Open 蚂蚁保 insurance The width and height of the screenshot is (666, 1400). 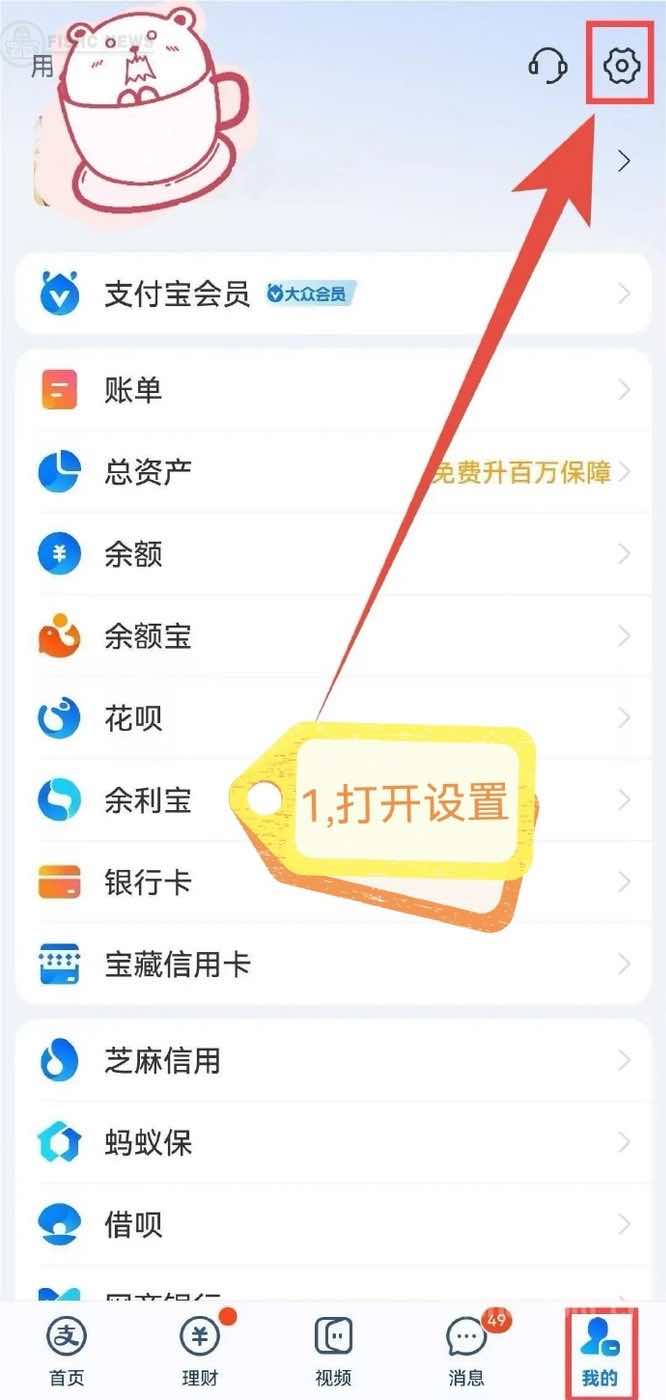[x=333, y=1142]
